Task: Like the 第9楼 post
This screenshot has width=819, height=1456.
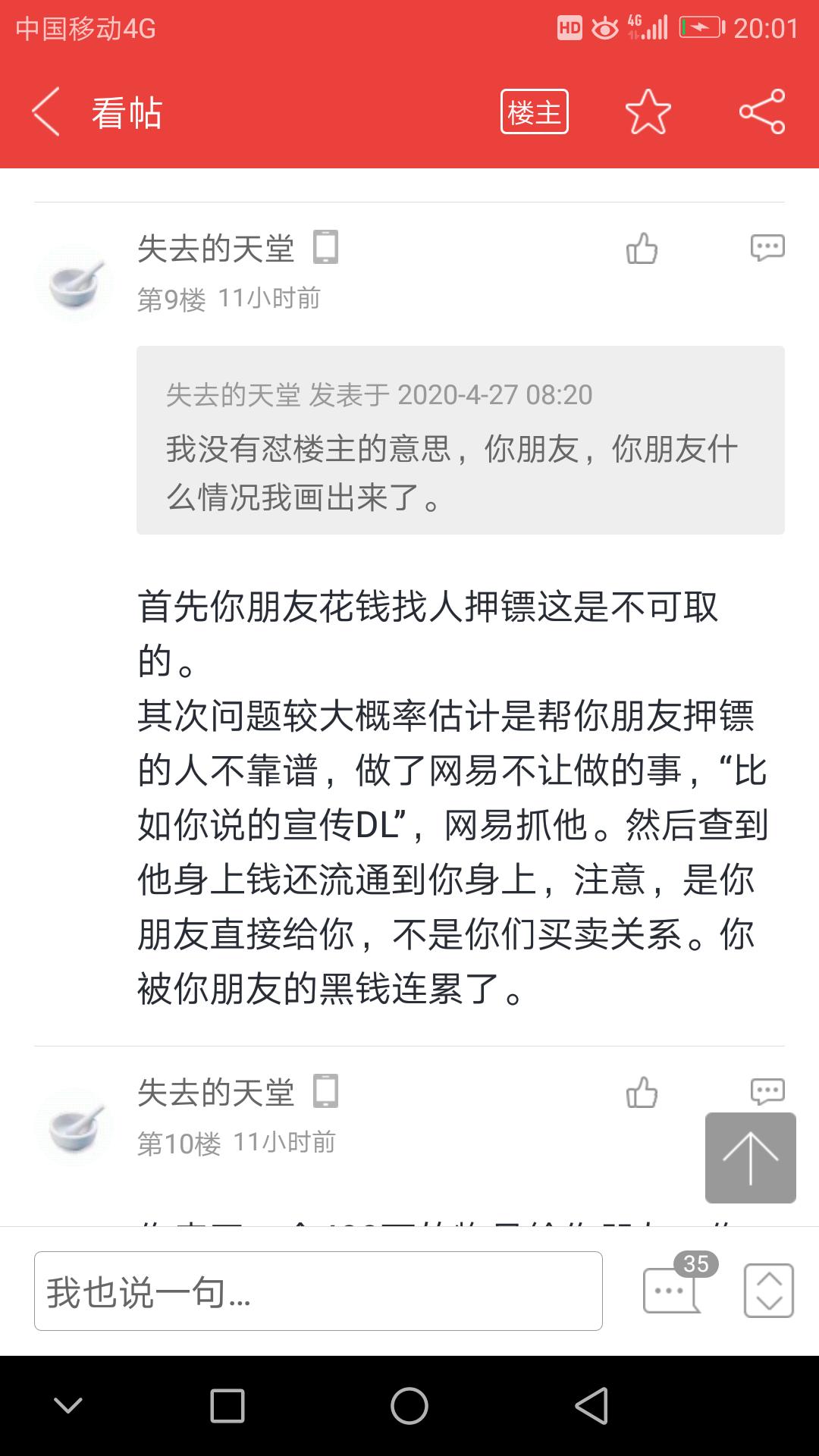Action: tap(642, 249)
